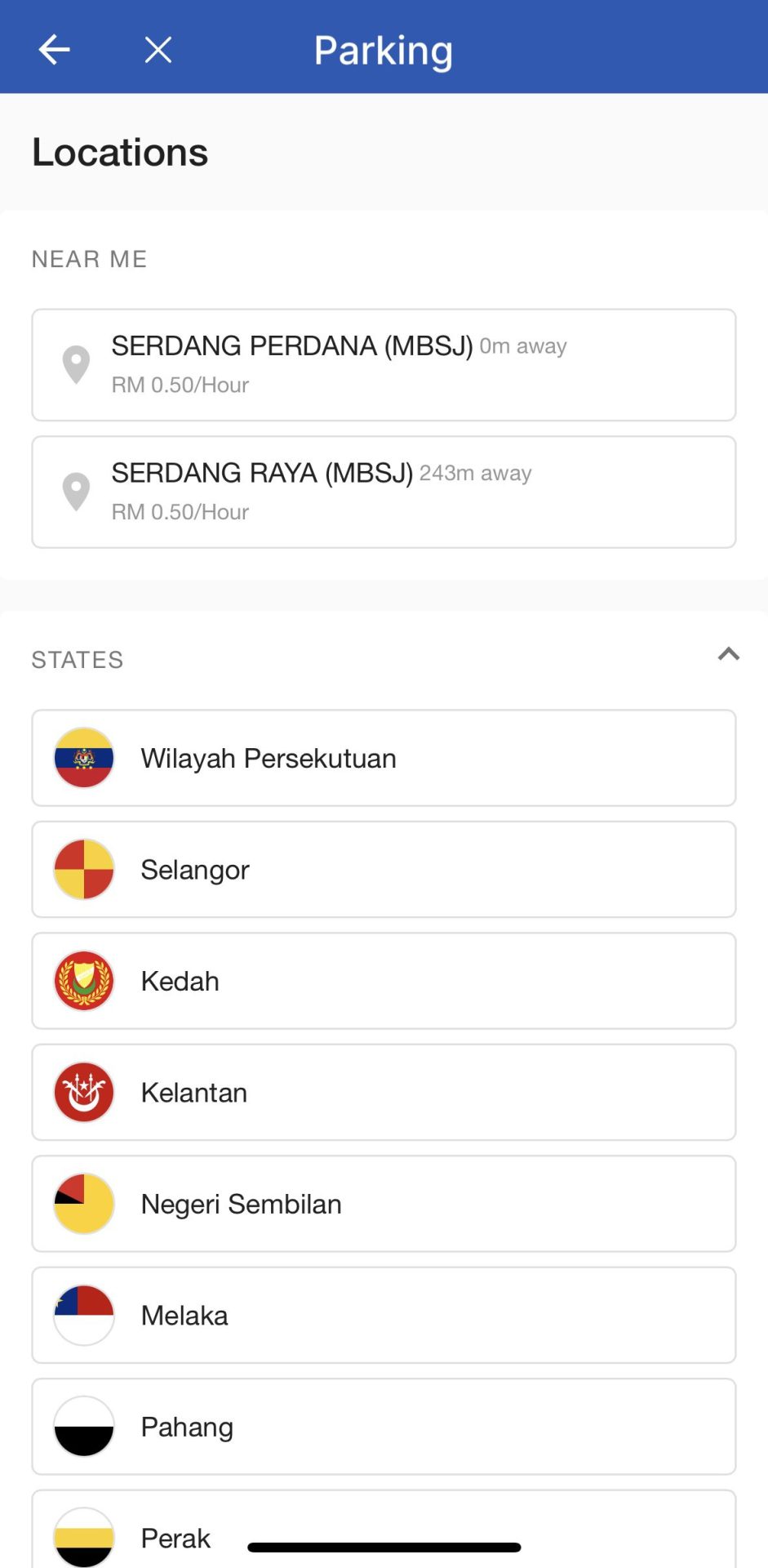This screenshot has width=768, height=1568.
Task: Choose Serdang Raya (MBSJ) parking location
Action: point(384,492)
